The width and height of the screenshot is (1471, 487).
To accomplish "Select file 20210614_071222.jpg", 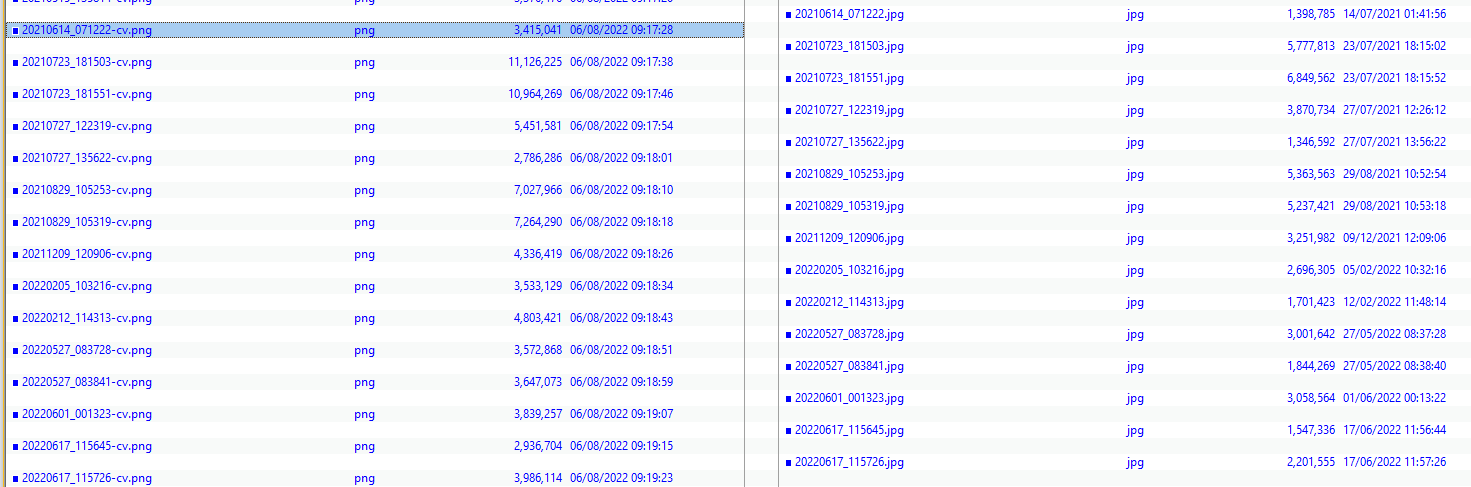I will (x=849, y=14).
